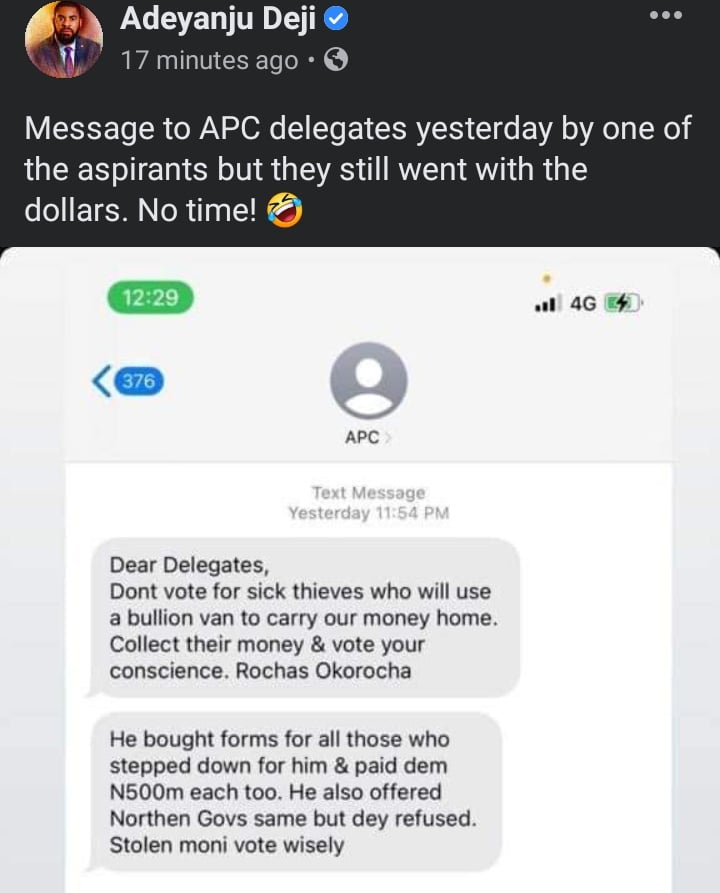The image size is (720, 893).
Task: Open the attached SMS screenshot image
Action: pos(360,570)
